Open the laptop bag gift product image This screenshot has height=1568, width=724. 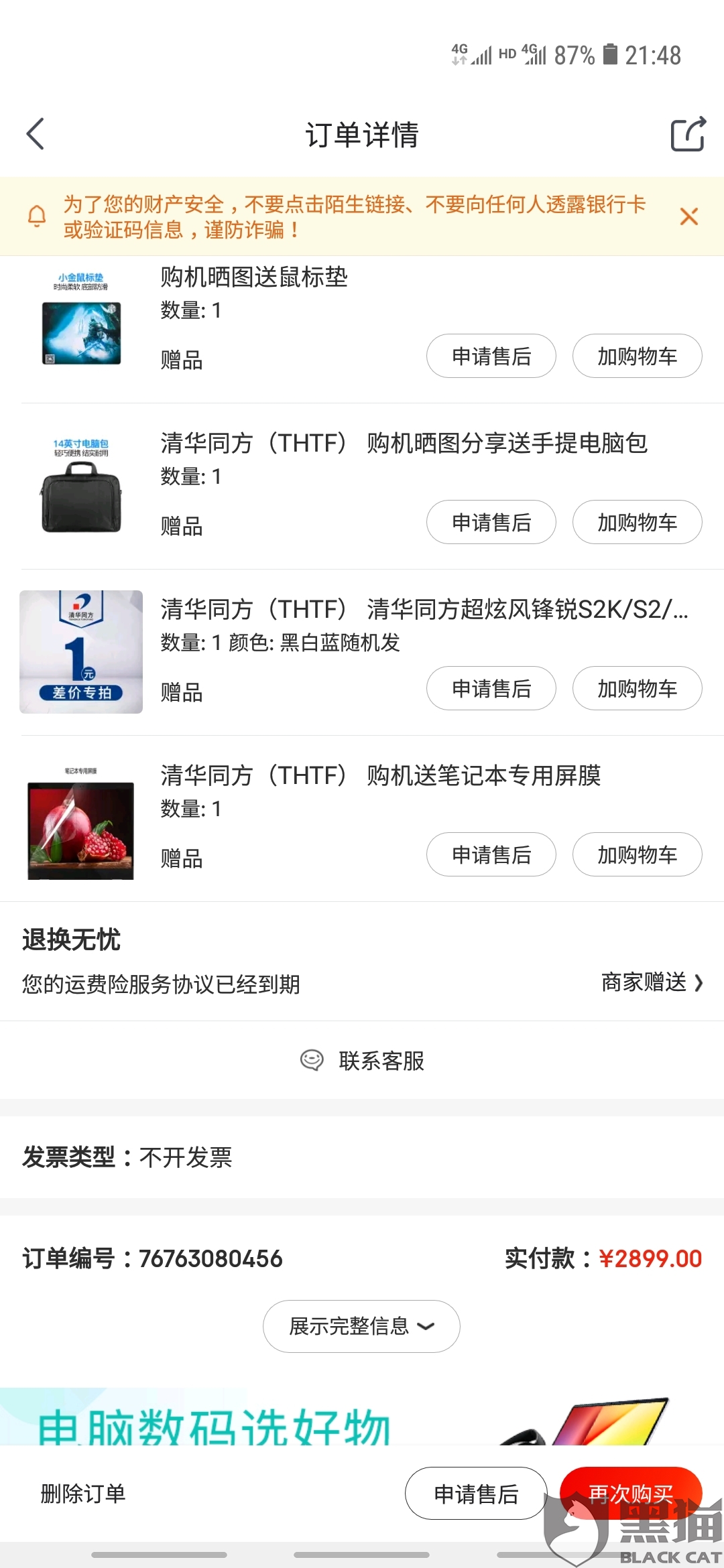(x=81, y=486)
